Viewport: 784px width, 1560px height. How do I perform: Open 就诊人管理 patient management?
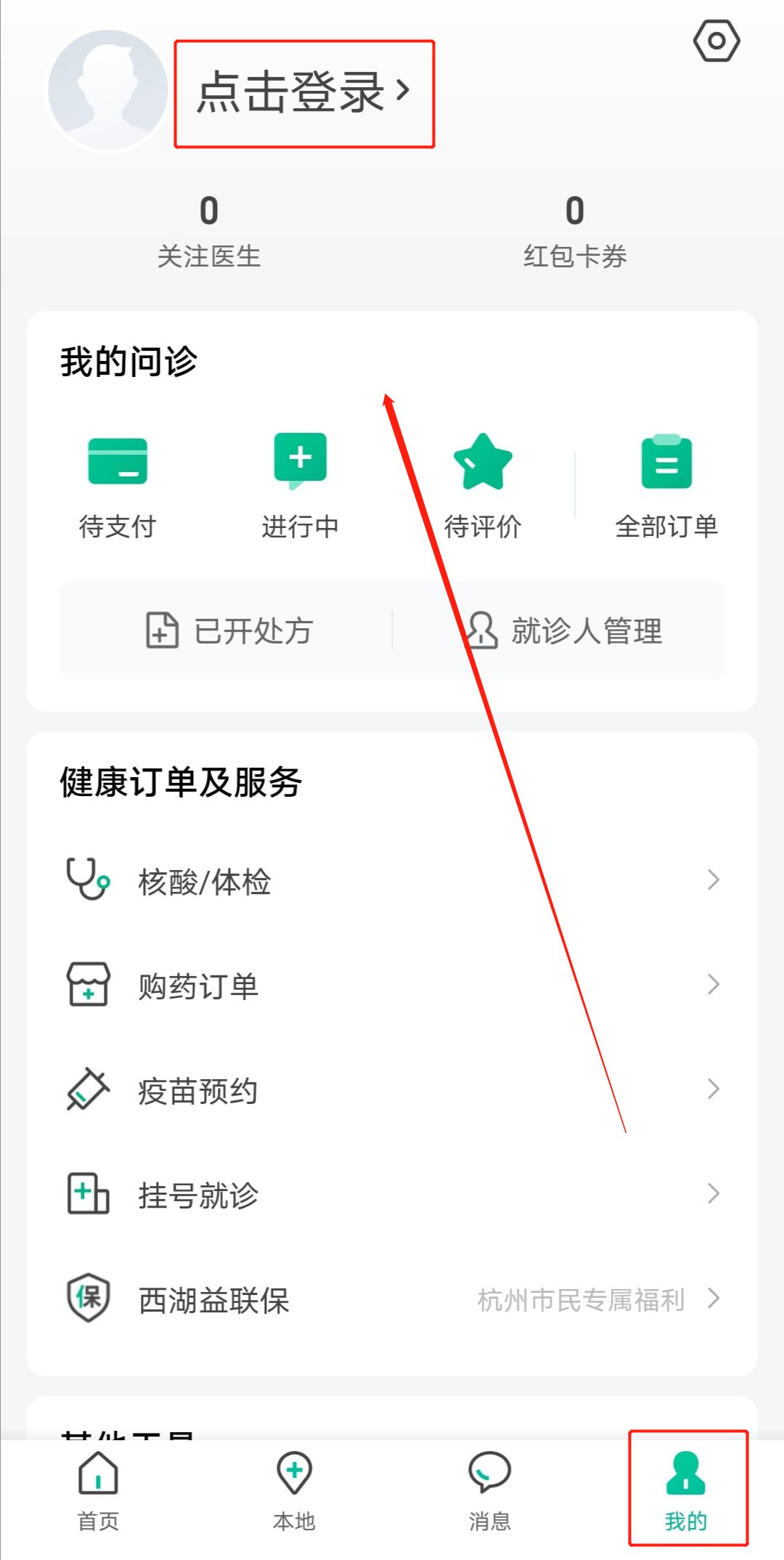tap(563, 630)
